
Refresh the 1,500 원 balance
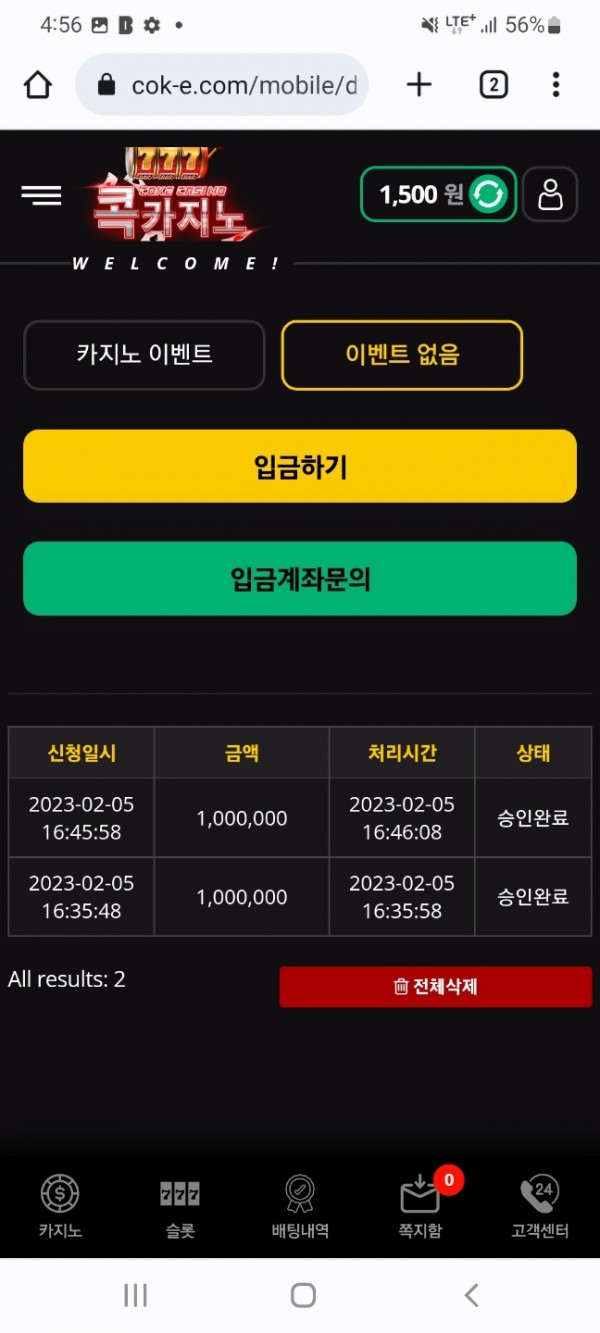click(489, 194)
